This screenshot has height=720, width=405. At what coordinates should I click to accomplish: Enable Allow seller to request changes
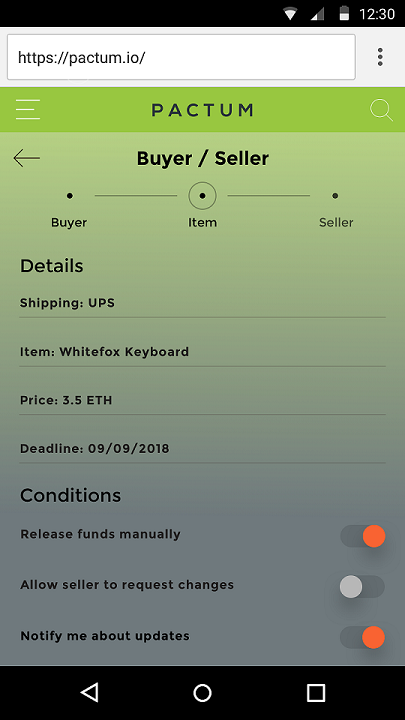tap(362, 586)
